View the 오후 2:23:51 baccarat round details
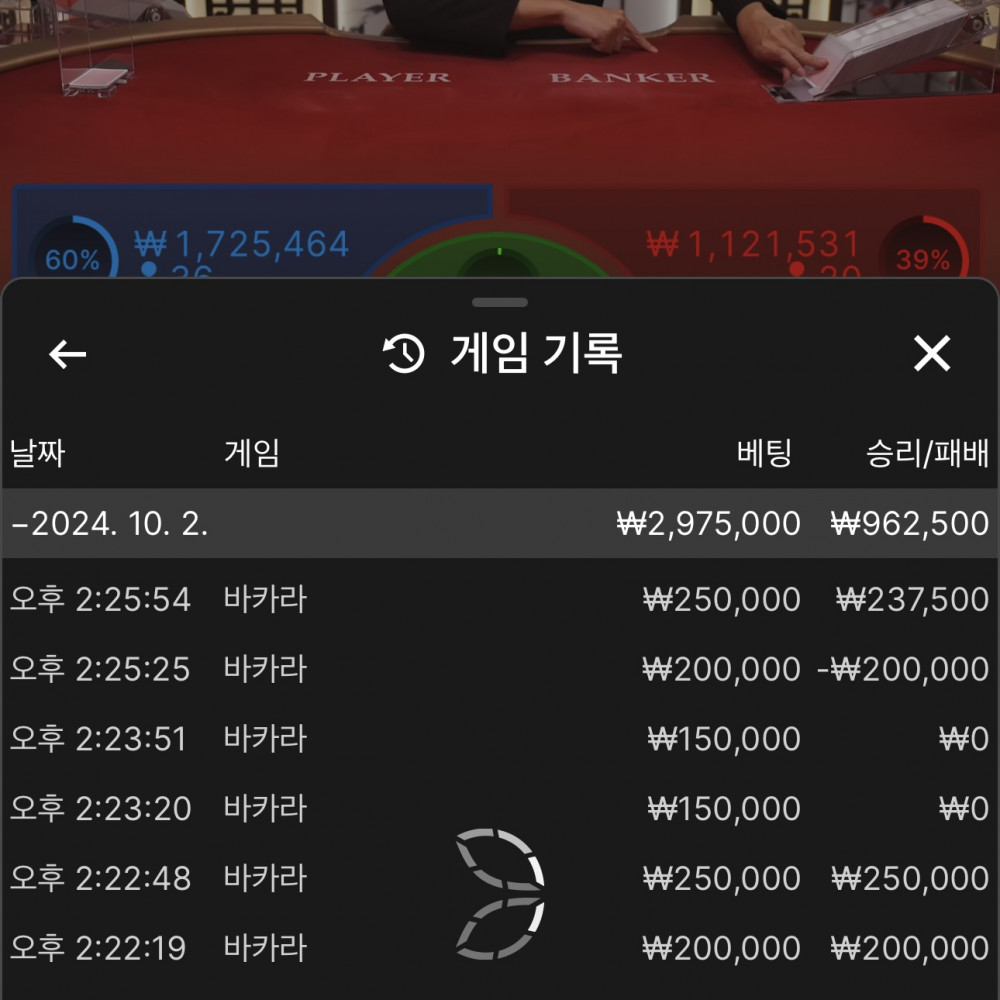This screenshot has width=1000, height=1000. coord(500,739)
